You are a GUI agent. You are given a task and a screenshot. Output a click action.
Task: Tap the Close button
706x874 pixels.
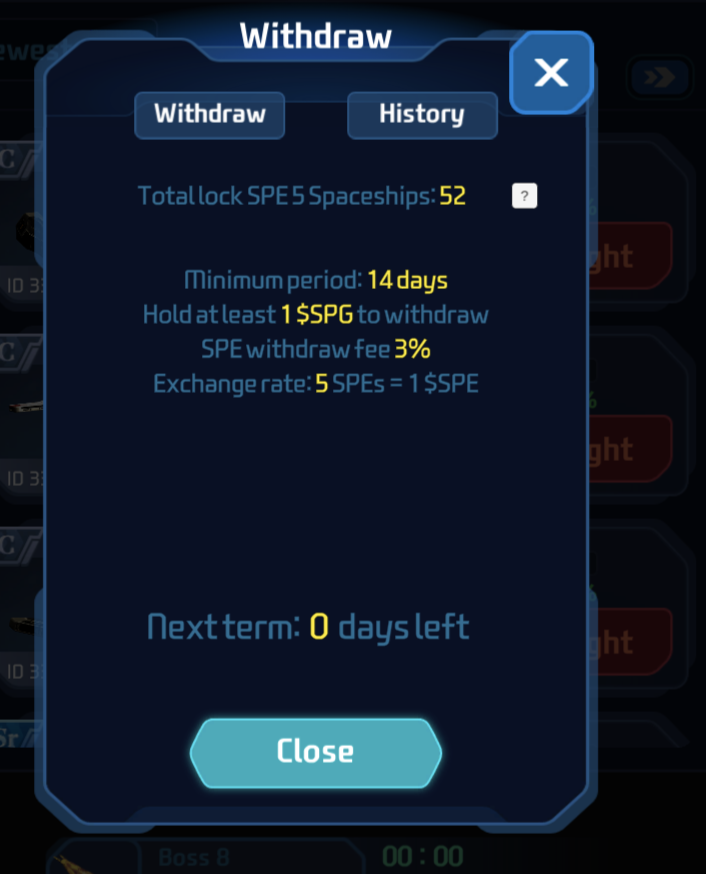click(x=315, y=752)
